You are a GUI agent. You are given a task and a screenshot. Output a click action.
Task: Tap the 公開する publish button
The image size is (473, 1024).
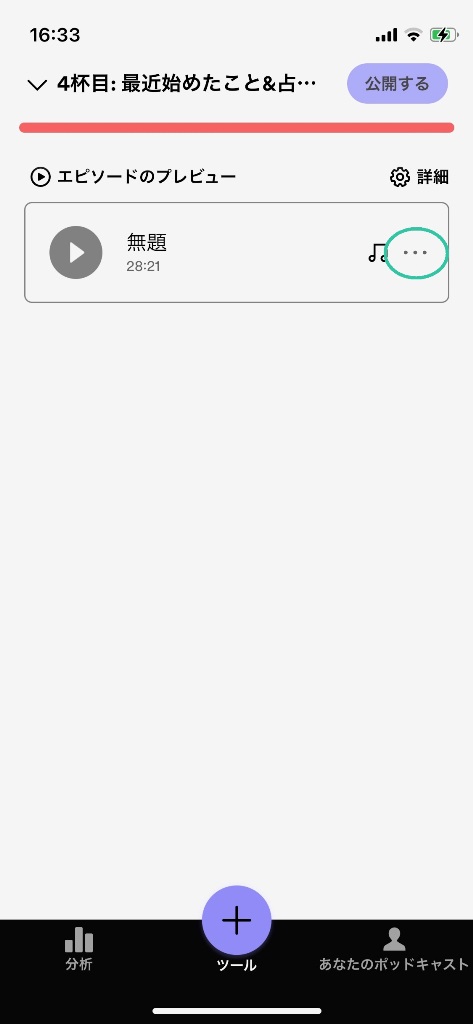pyautogui.click(x=397, y=84)
